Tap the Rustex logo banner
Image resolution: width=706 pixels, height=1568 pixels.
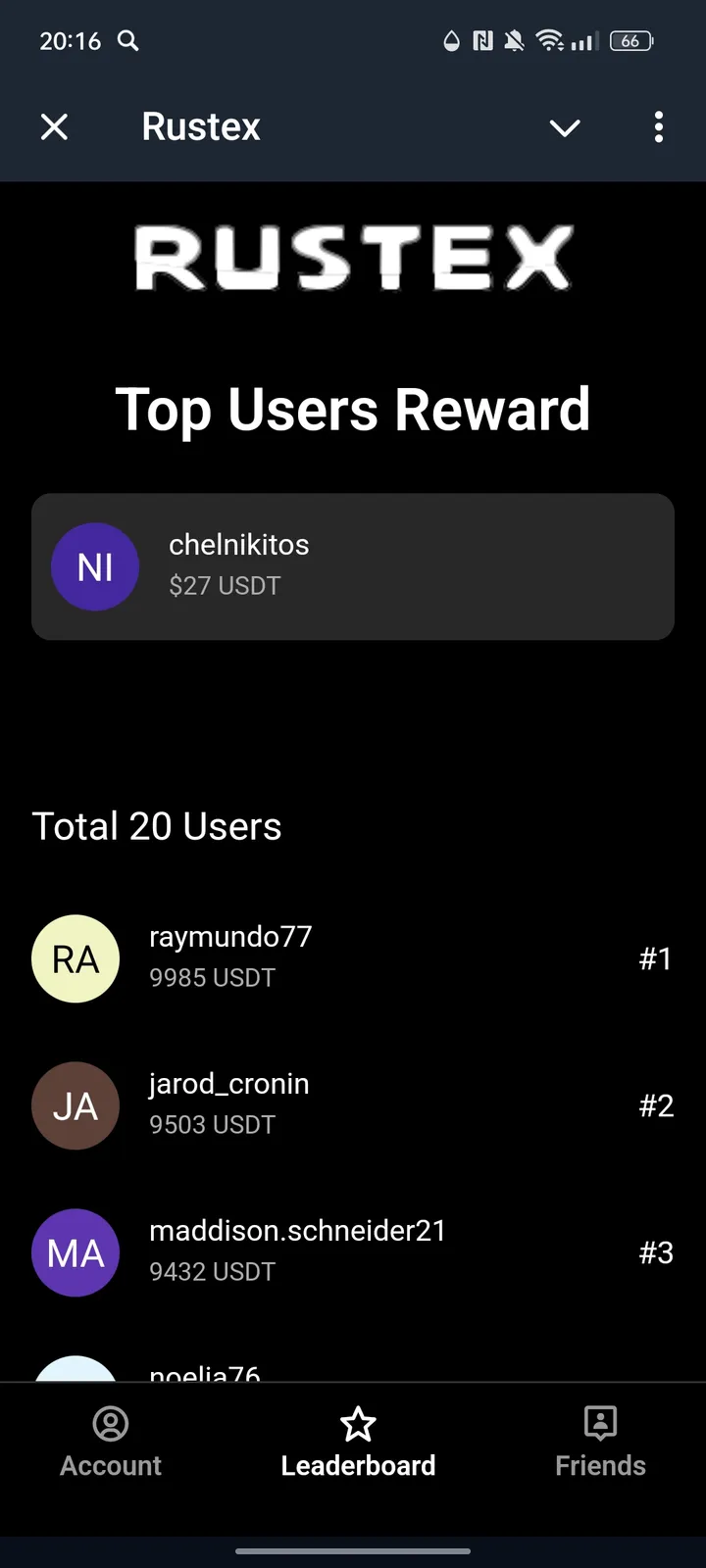(353, 258)
